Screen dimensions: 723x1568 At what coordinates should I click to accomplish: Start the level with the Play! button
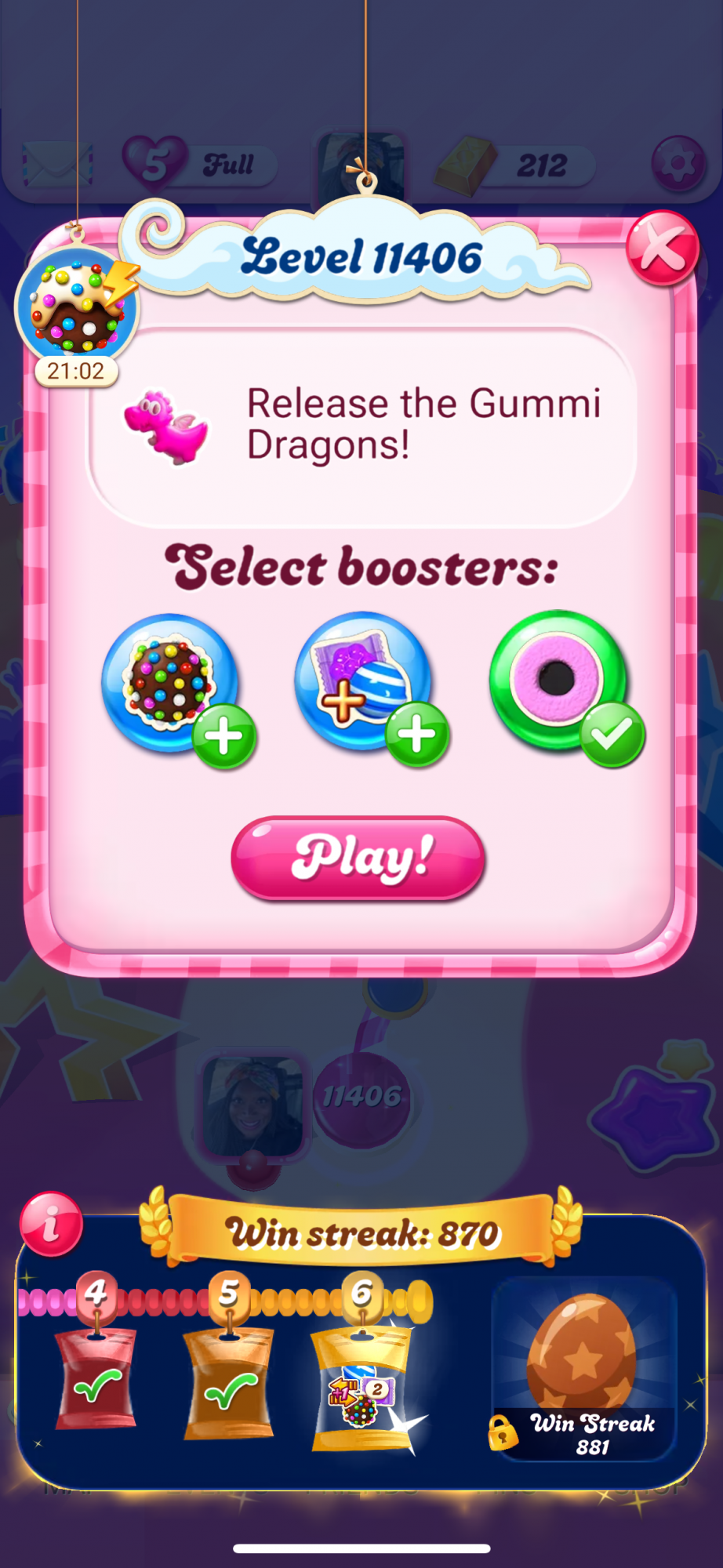coord(358,858)
